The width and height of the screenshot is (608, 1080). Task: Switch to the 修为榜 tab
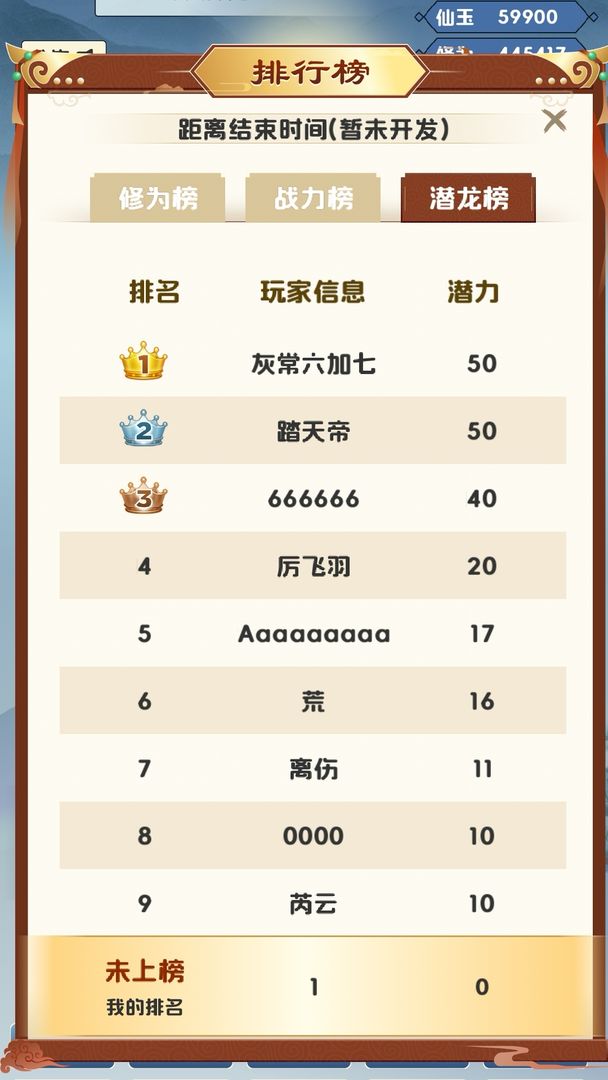pos(158,198)
